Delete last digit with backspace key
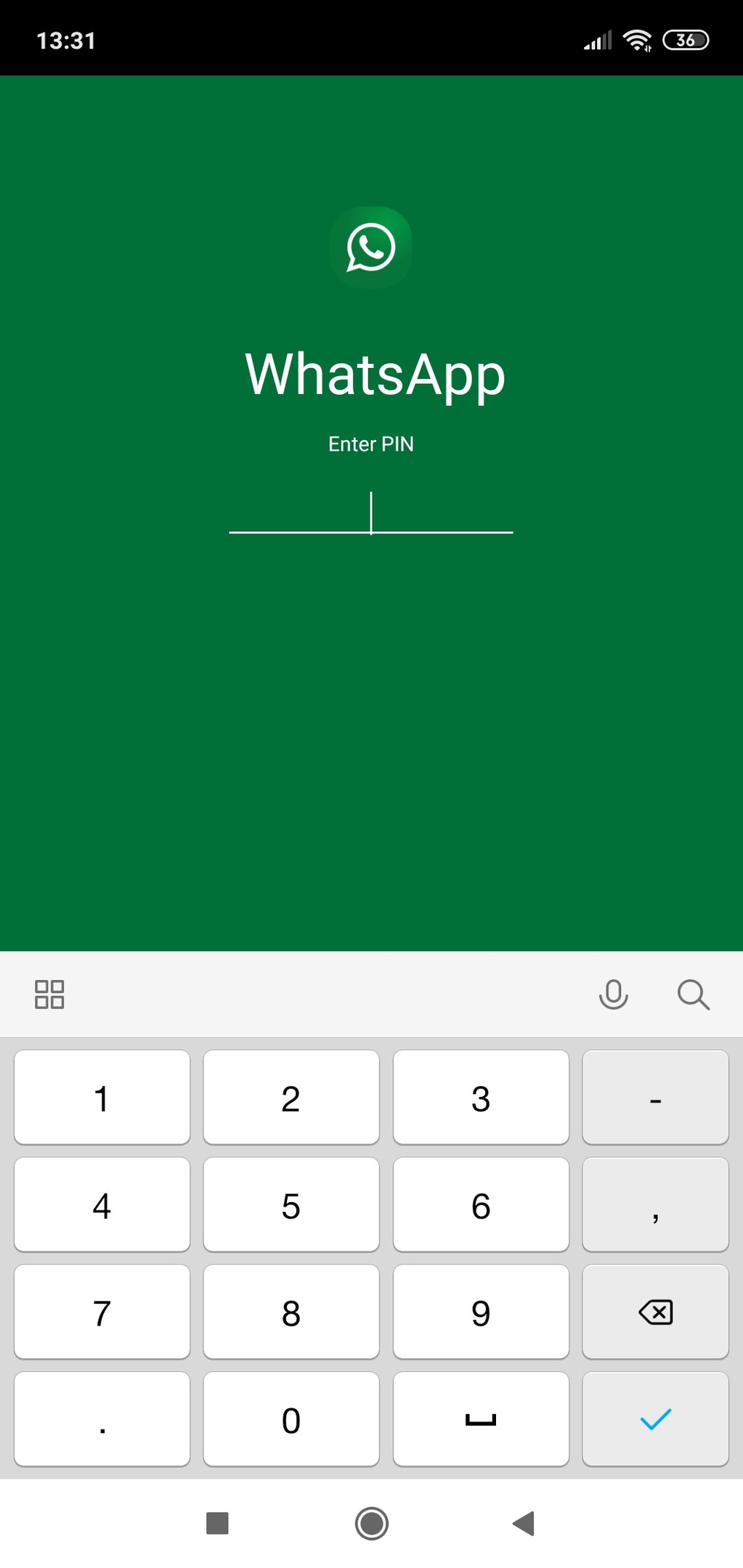743x1568 pixels. click(x=655, y=1312)
